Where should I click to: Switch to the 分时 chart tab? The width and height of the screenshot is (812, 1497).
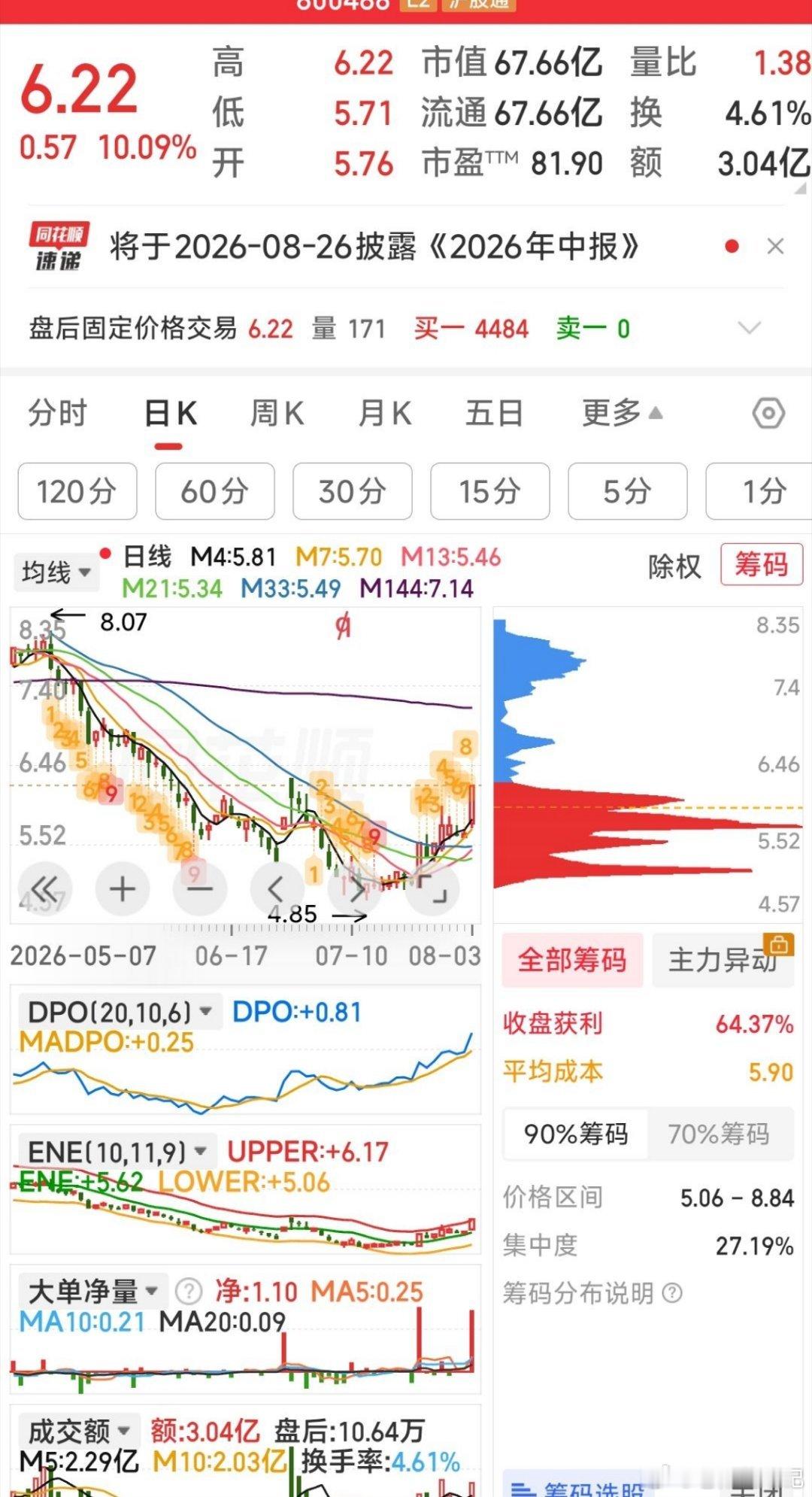58,414
